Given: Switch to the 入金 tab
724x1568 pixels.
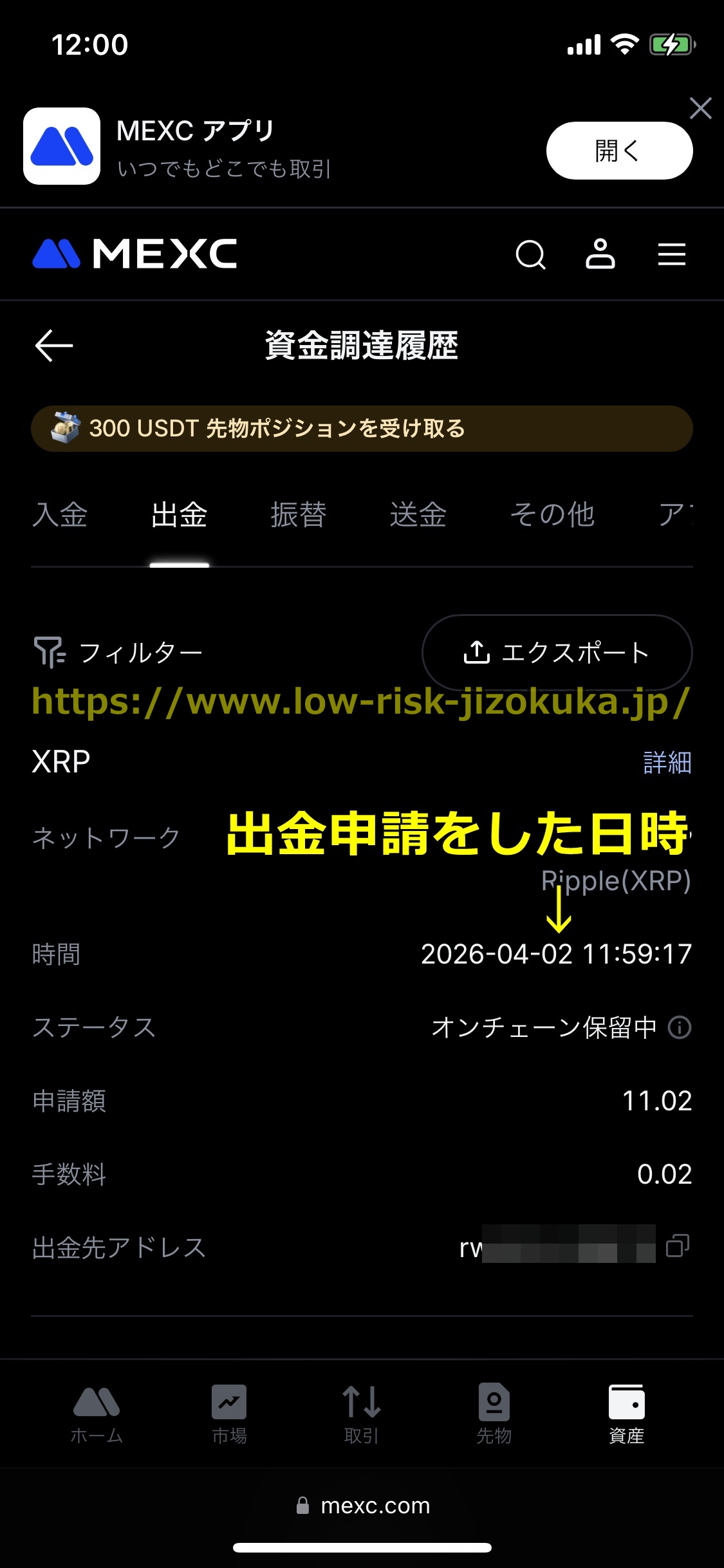Looking at the screenshot, I should [60, 515].
